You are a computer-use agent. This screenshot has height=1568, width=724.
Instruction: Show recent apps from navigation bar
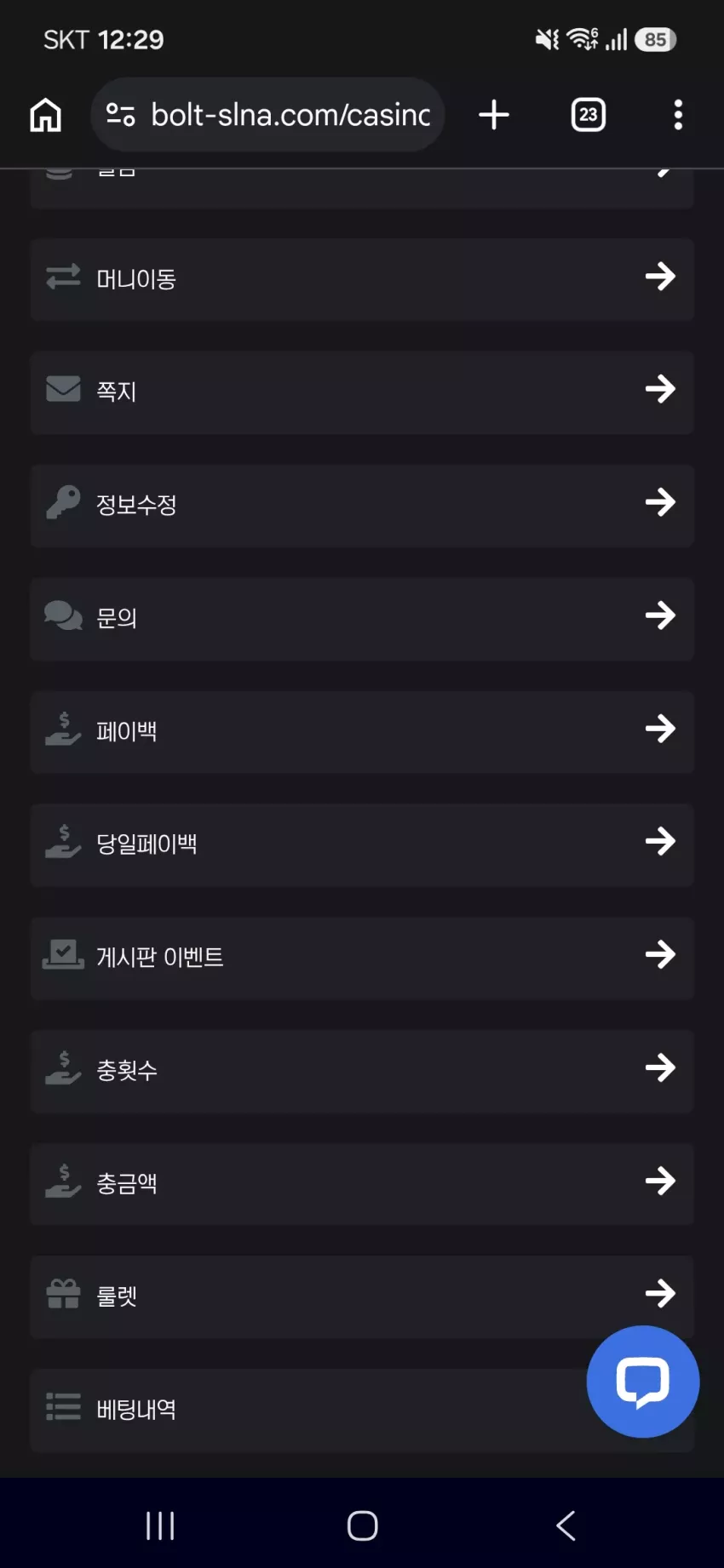(160, 1525)
